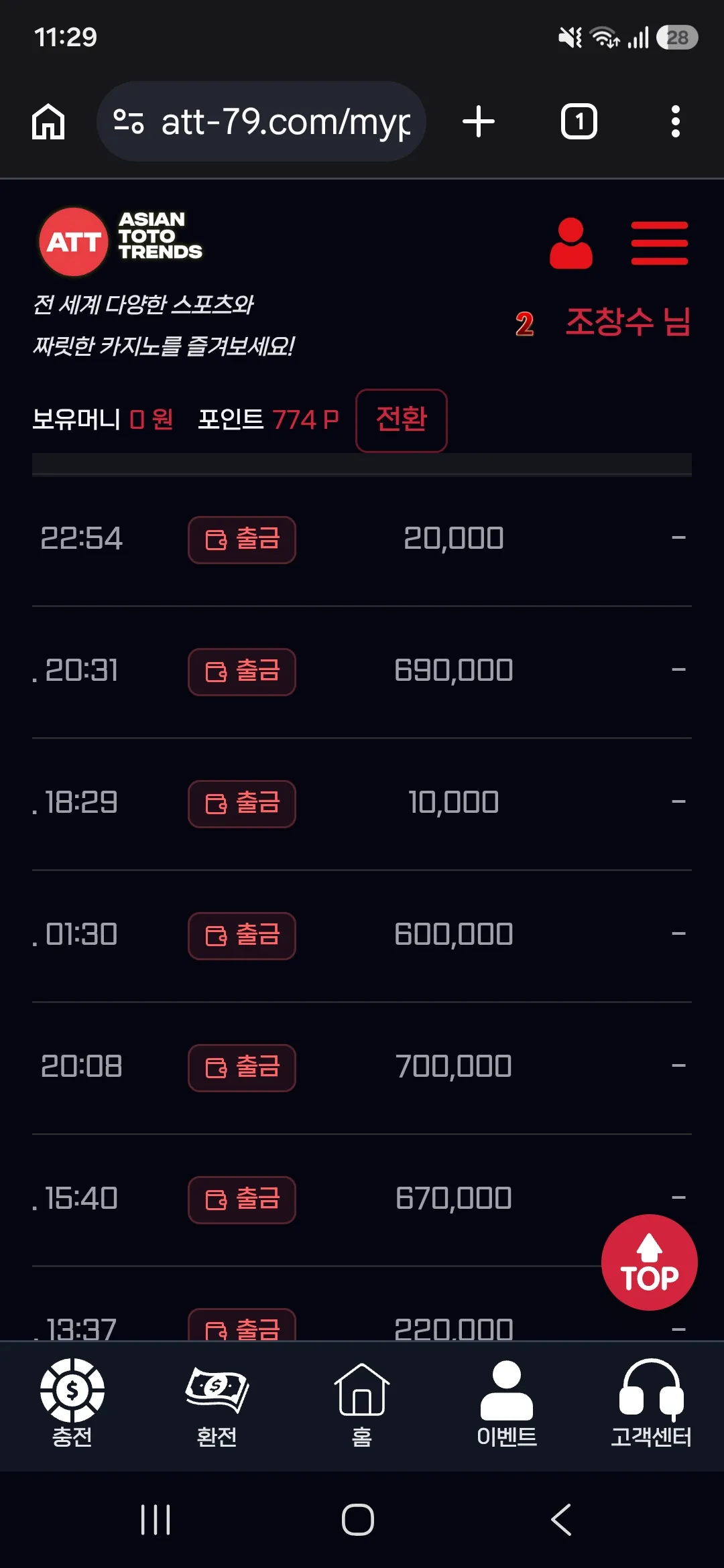724x1568 pixels.
Task: Go back with system back button
Action: point(561,1519)
